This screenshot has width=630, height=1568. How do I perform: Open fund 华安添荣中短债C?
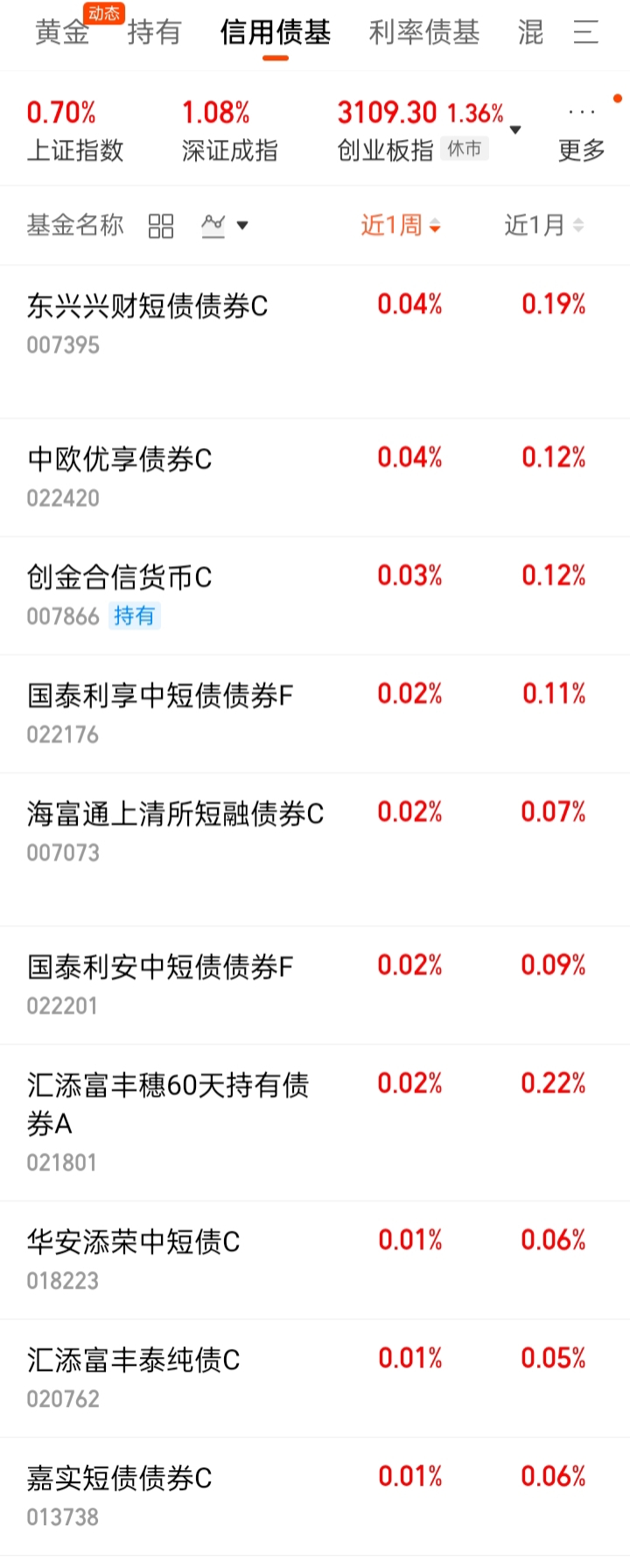coord(133,1242)
